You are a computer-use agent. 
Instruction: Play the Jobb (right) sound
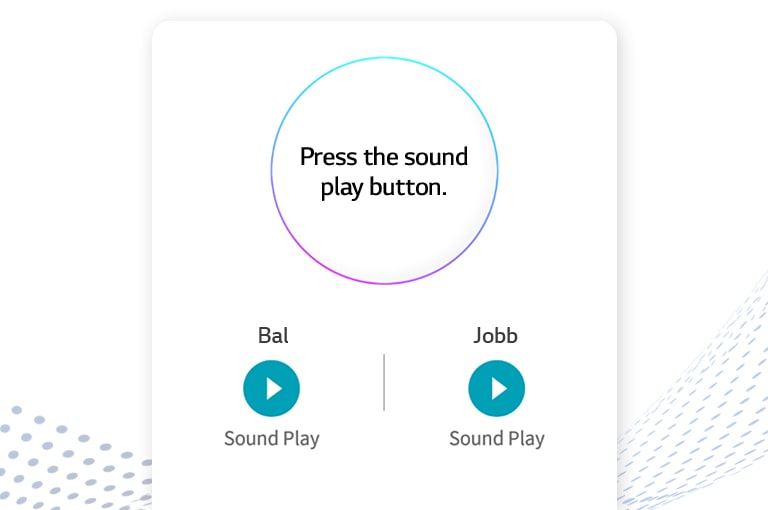pos(496,388)
